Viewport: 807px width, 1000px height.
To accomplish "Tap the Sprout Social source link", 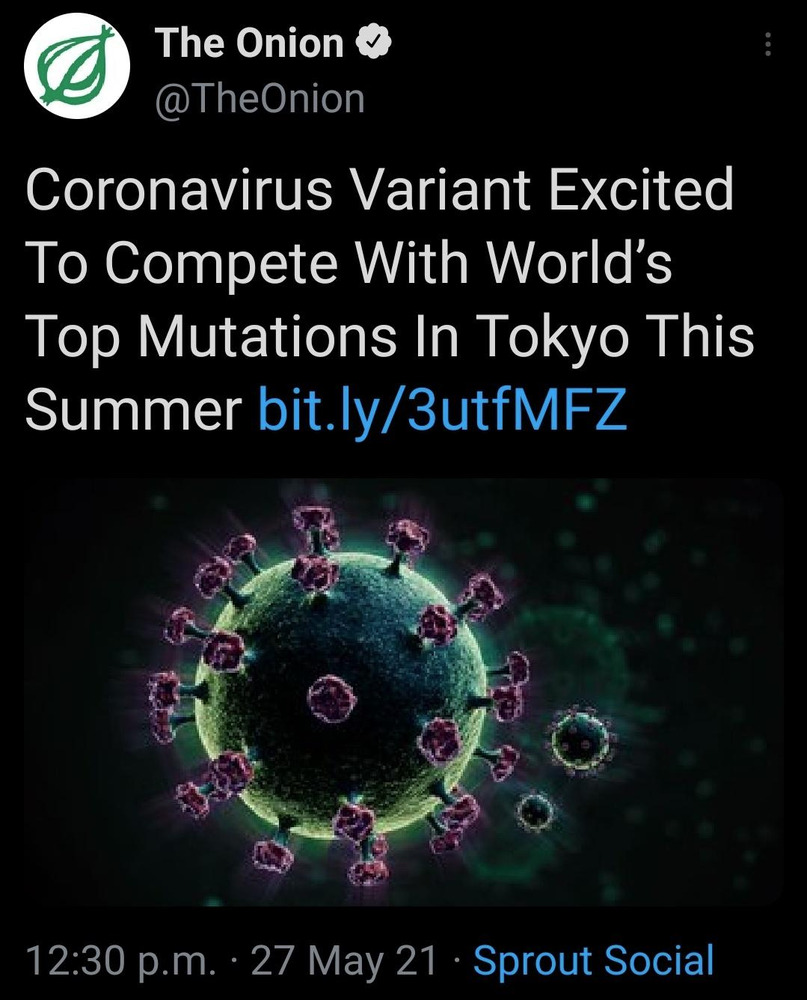I will (593, 960).
